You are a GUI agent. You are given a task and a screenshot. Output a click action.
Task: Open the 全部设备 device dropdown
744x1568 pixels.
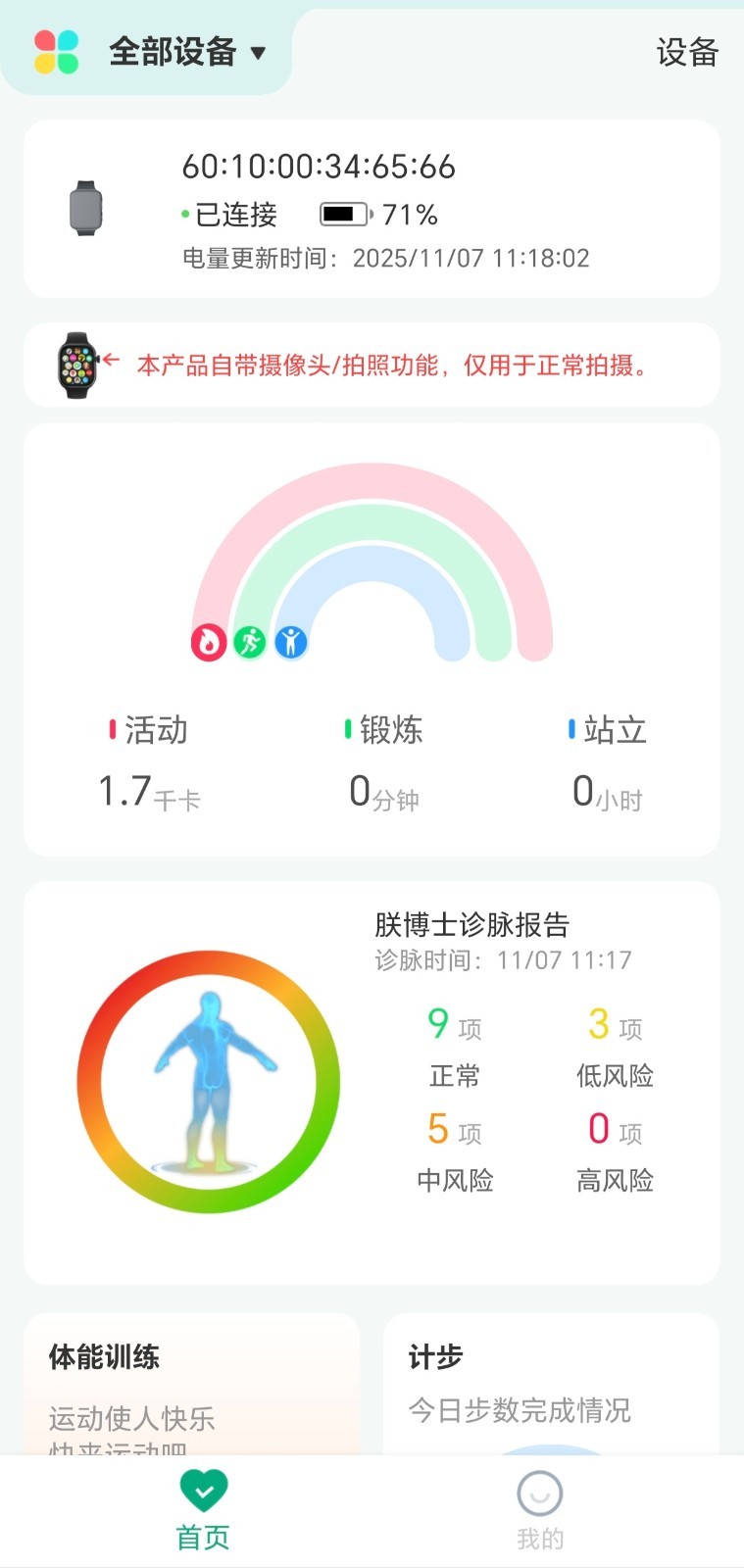tap(185, 52)
